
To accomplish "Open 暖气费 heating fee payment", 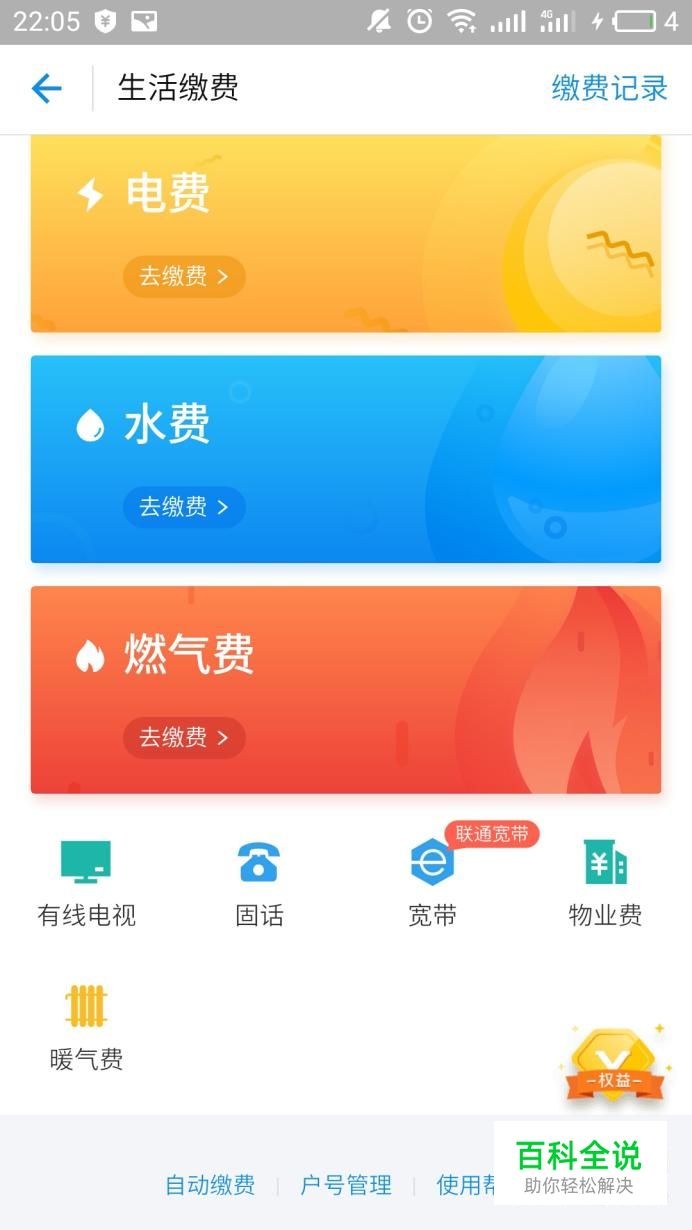I will click(86, 1028).
